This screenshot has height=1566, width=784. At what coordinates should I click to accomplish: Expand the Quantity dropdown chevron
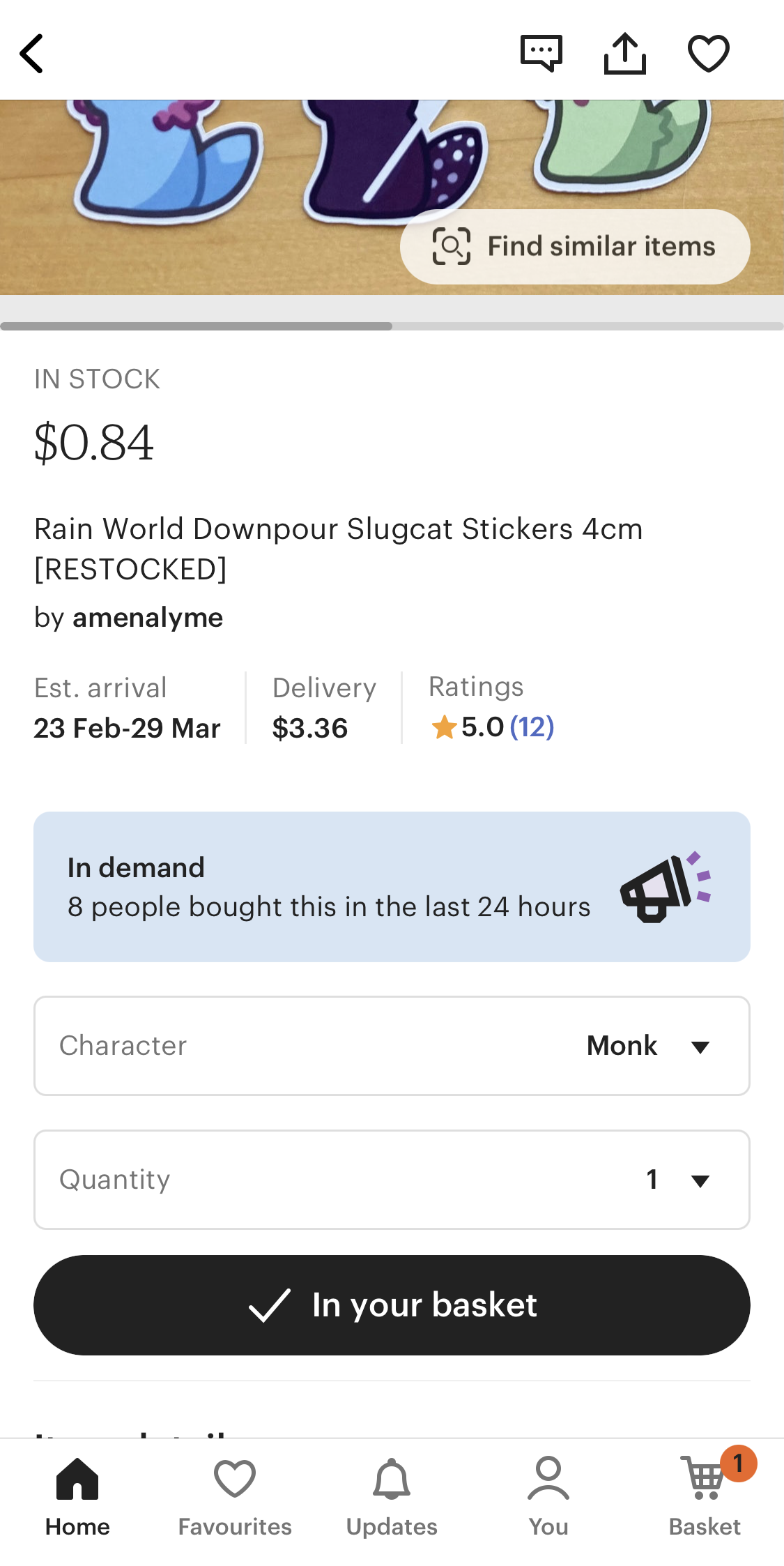coord(700,1180)
